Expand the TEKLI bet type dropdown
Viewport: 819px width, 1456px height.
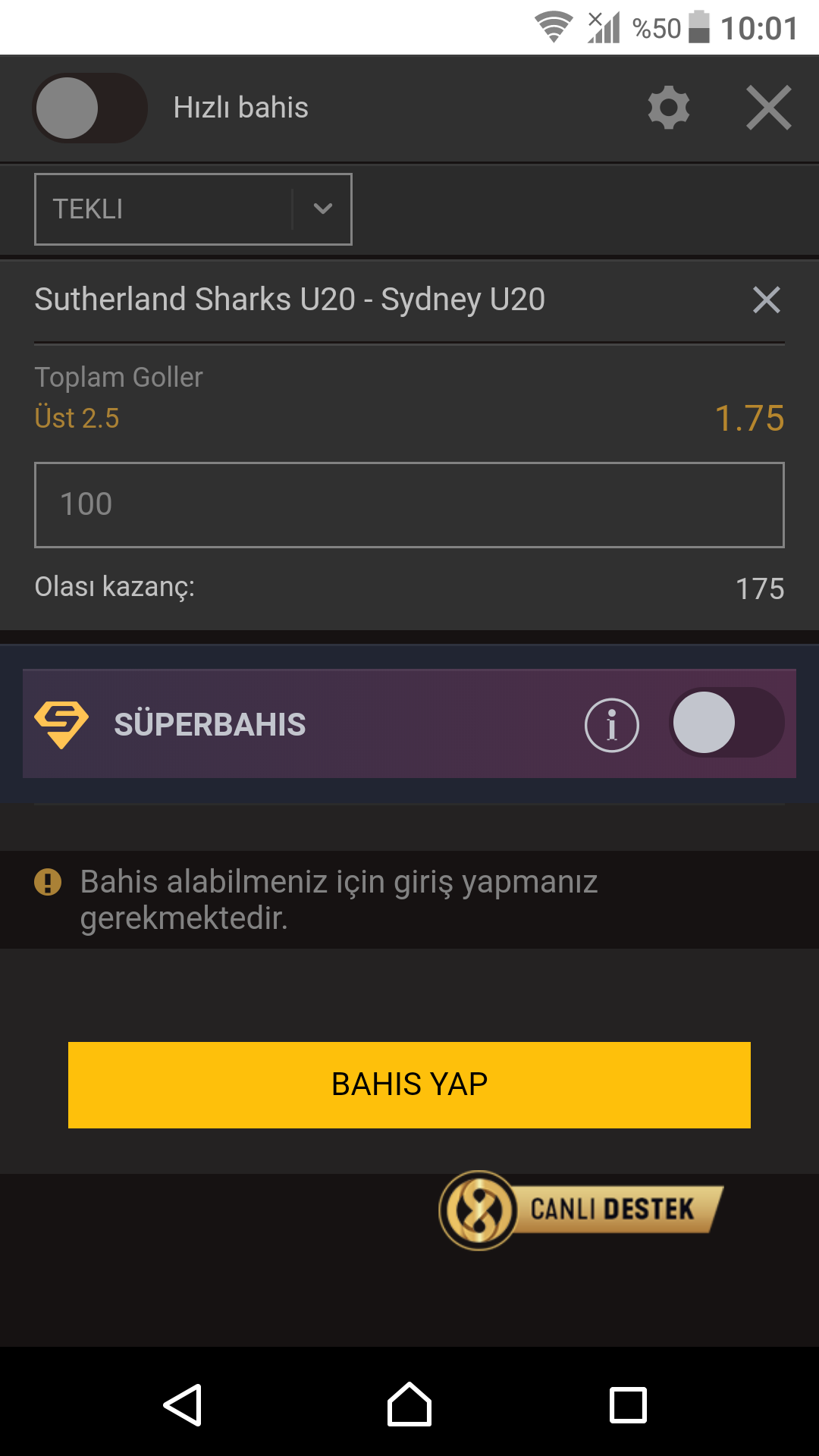coord(193,209)
